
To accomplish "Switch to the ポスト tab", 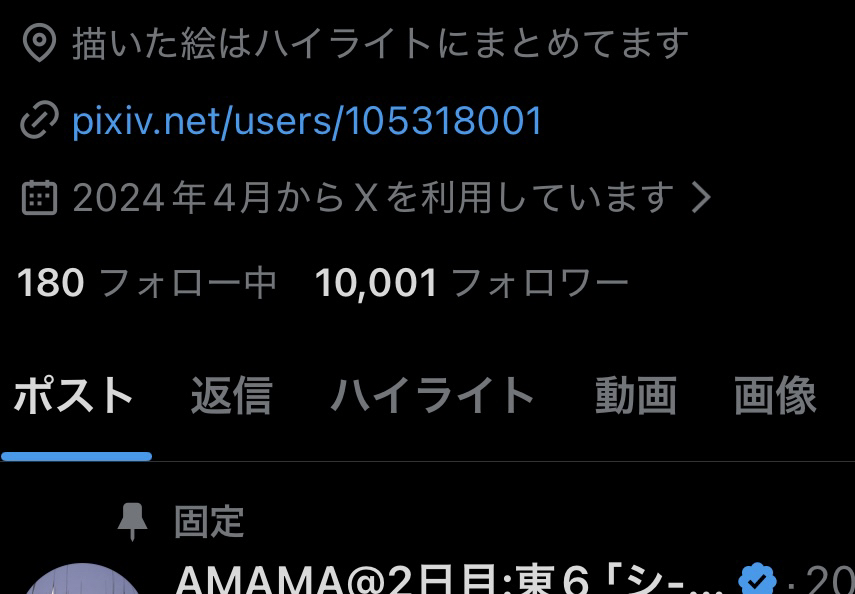I will pos(74,396).
